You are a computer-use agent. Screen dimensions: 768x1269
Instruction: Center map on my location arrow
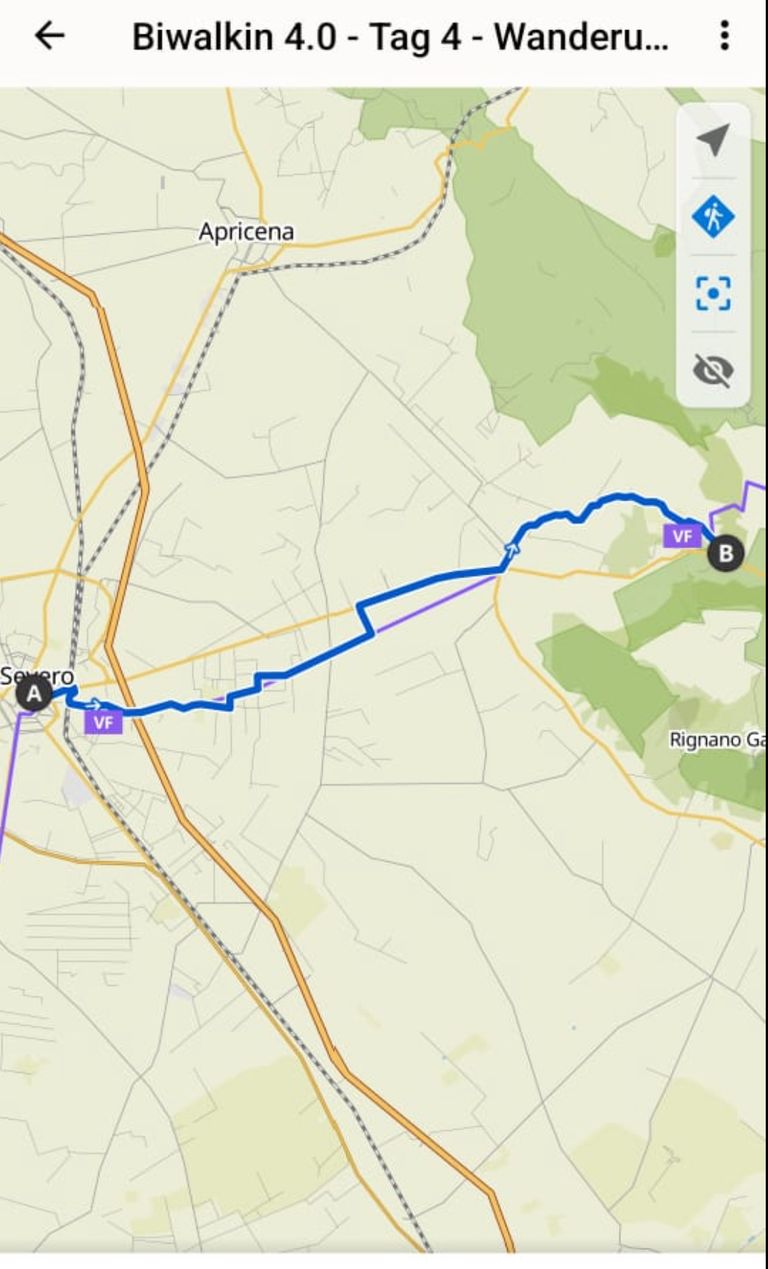click(713, 140)
